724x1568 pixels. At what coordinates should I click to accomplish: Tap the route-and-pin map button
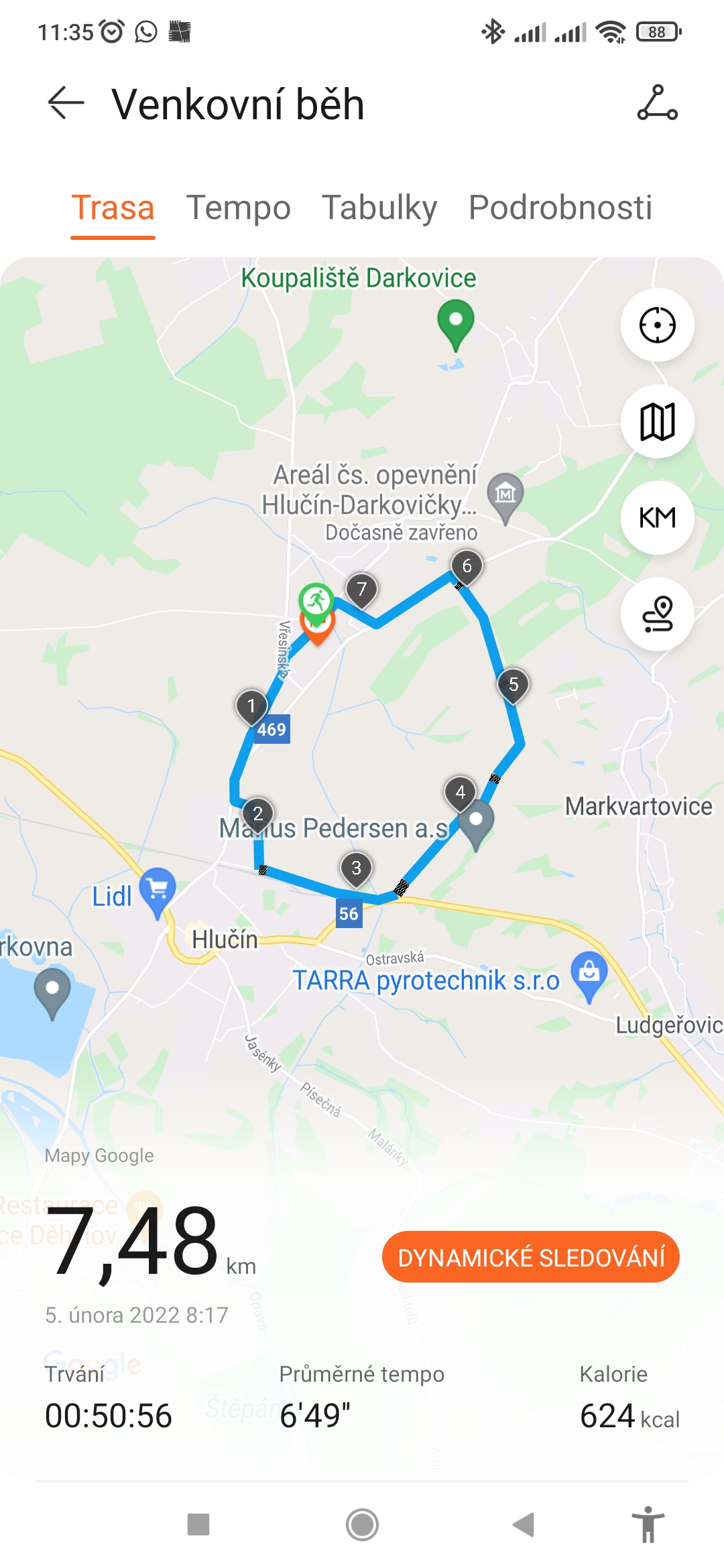tap(657, 614)
